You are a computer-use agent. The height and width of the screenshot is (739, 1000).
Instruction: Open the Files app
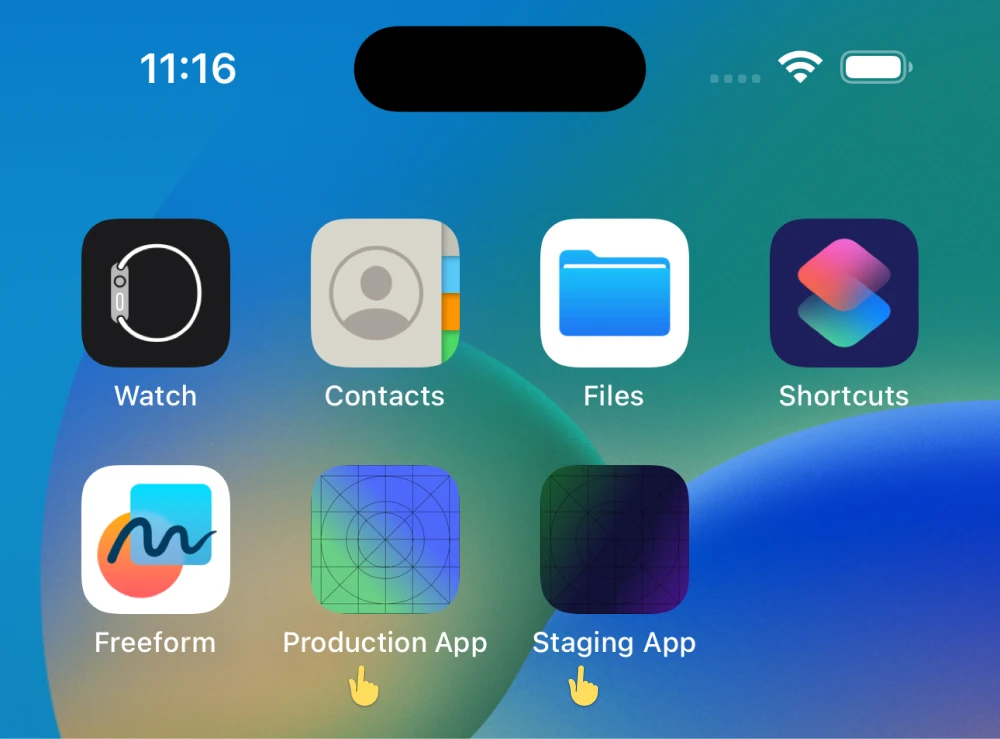[x=614, y=293]
